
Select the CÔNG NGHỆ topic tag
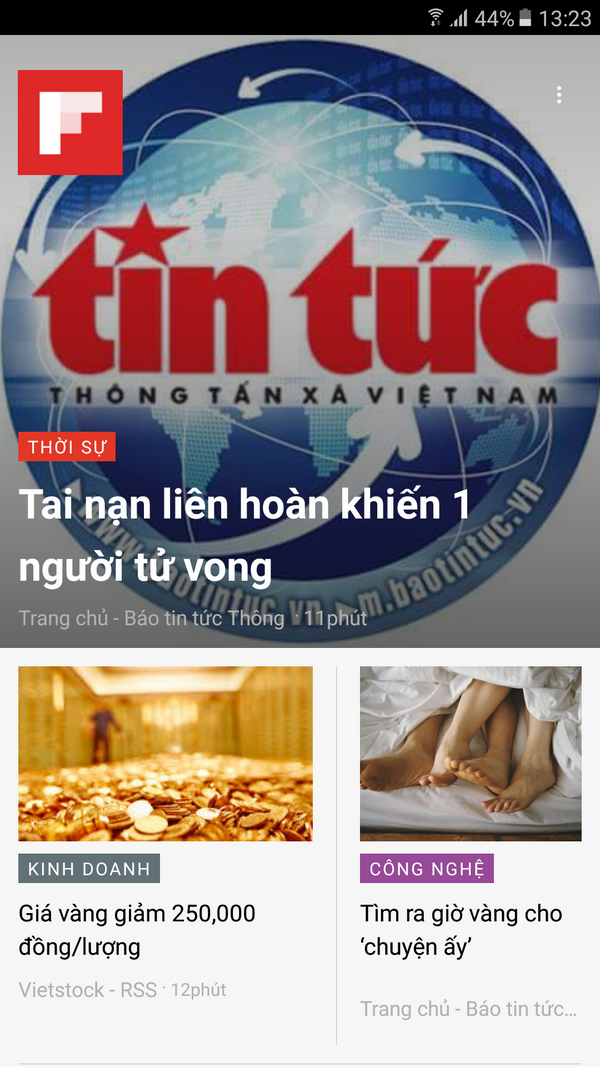pyautogui.click(x=426, y=868)
